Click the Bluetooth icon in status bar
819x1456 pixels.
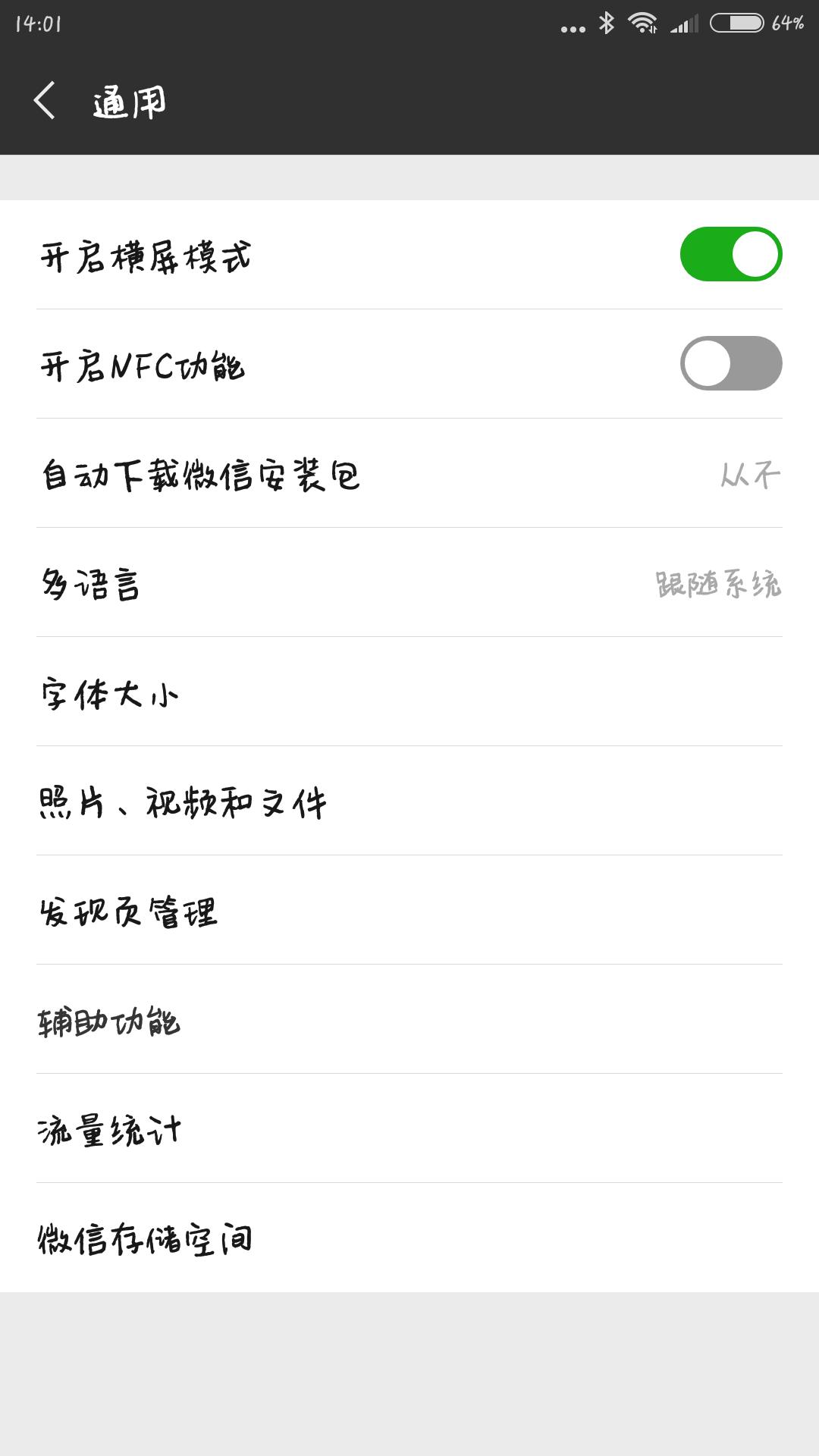pos(607,23)
